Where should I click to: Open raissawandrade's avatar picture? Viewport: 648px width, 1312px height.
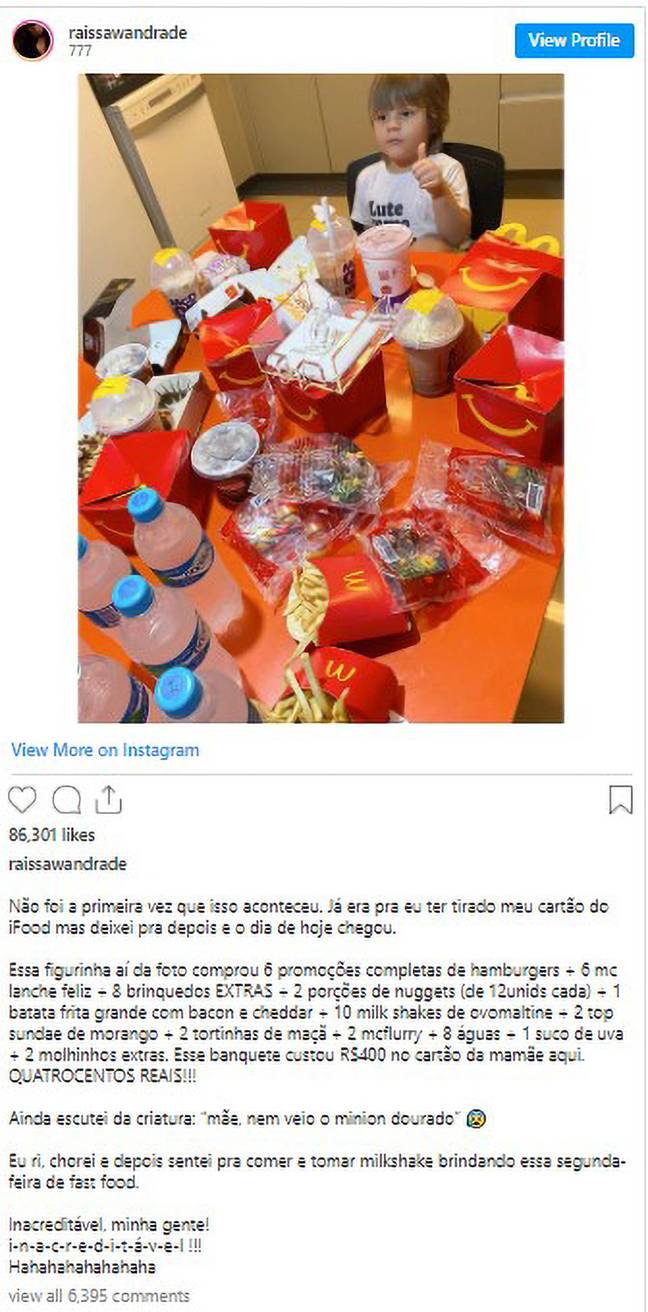[x=33, y=41]
